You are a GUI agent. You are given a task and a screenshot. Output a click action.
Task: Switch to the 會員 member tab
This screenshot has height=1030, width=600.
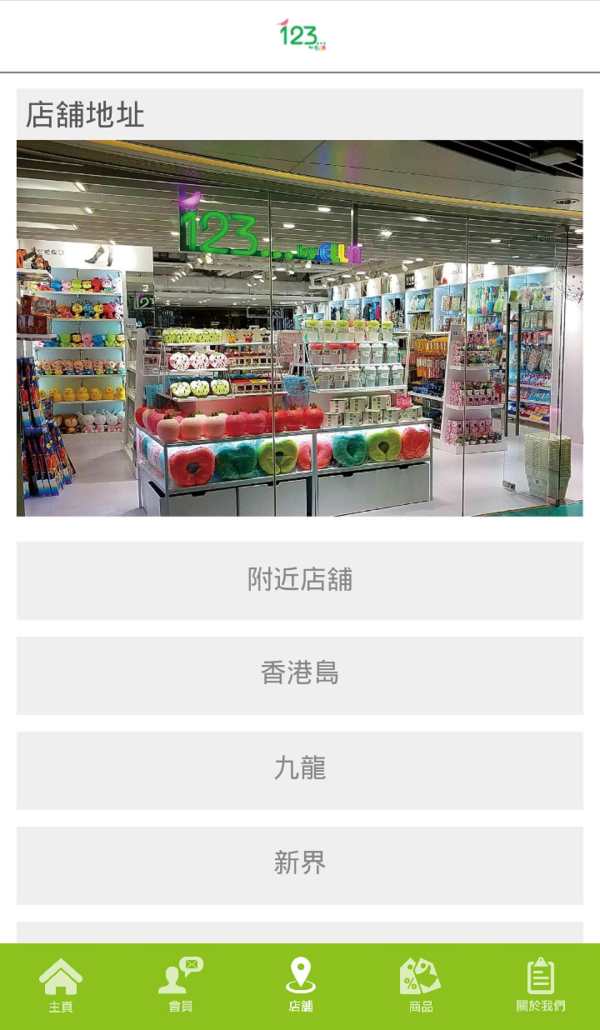180,985
